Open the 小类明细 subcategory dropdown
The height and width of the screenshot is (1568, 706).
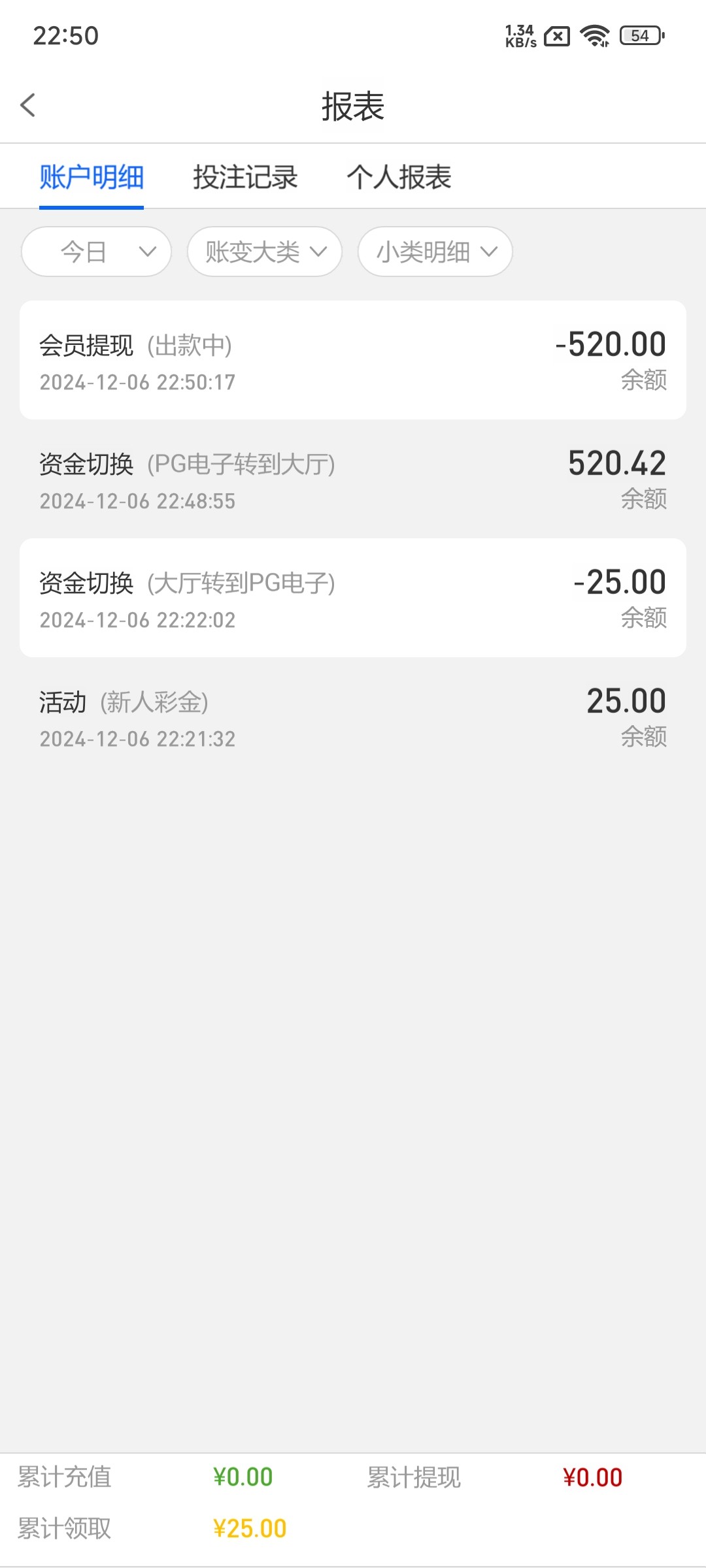[x=435, y=252]
